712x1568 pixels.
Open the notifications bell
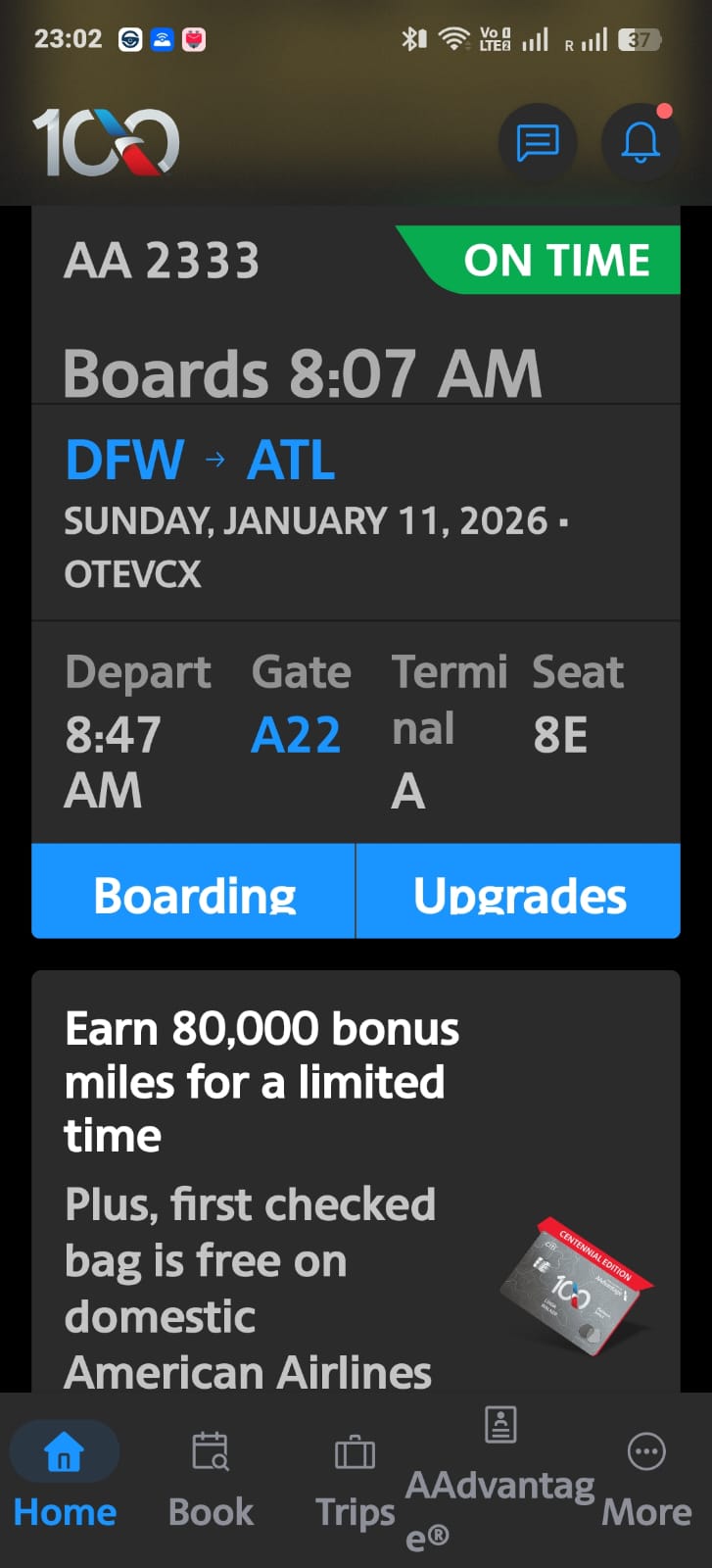[641, 143]
